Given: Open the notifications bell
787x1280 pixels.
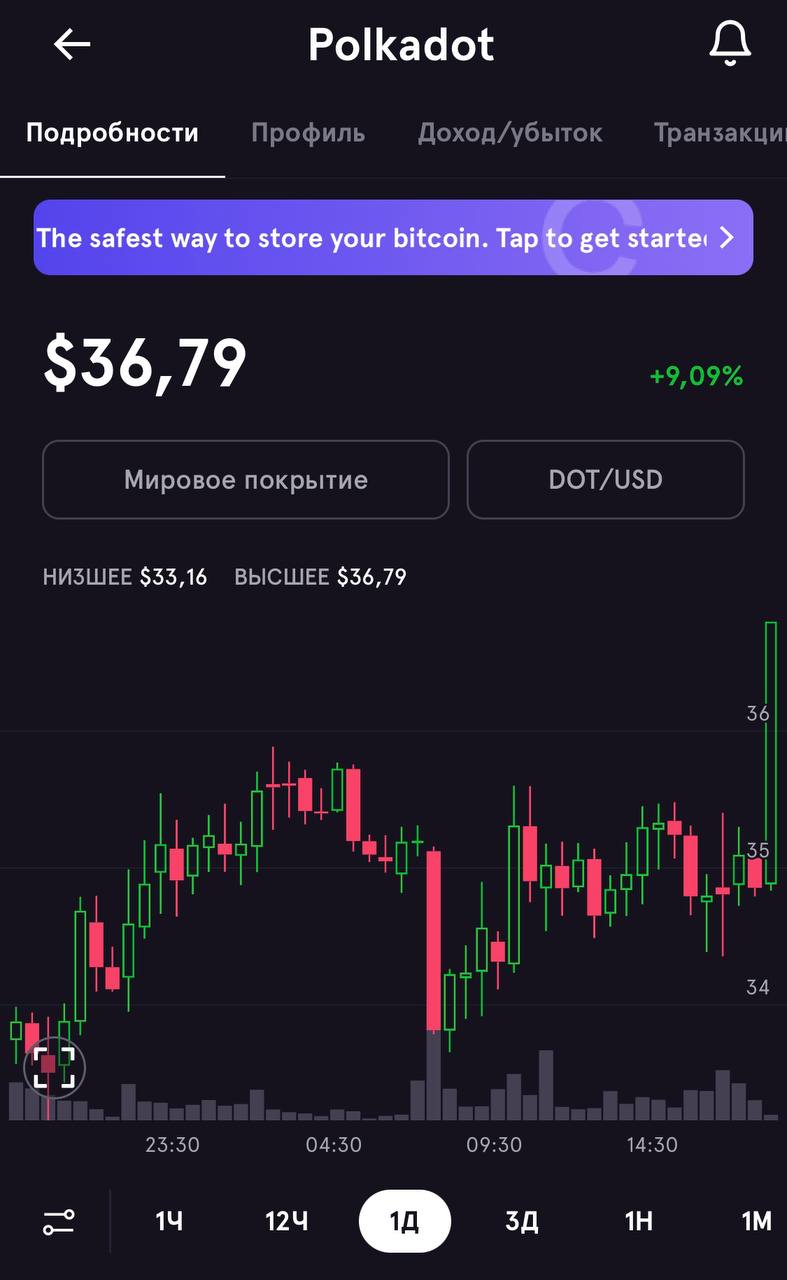Looking at the screenshot, I should 730,44.
